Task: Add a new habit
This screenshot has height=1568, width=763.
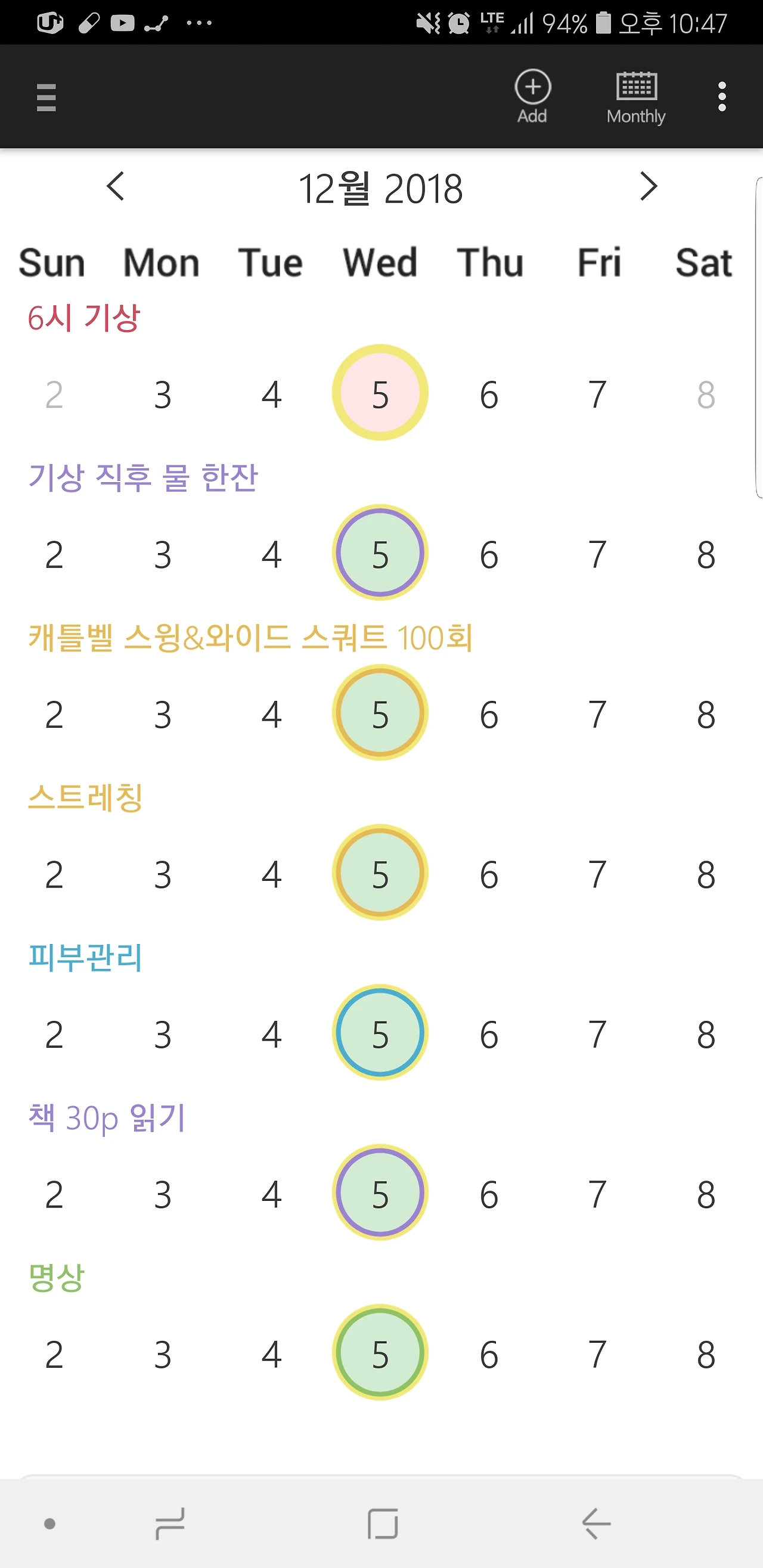Action: click(533, 97)
